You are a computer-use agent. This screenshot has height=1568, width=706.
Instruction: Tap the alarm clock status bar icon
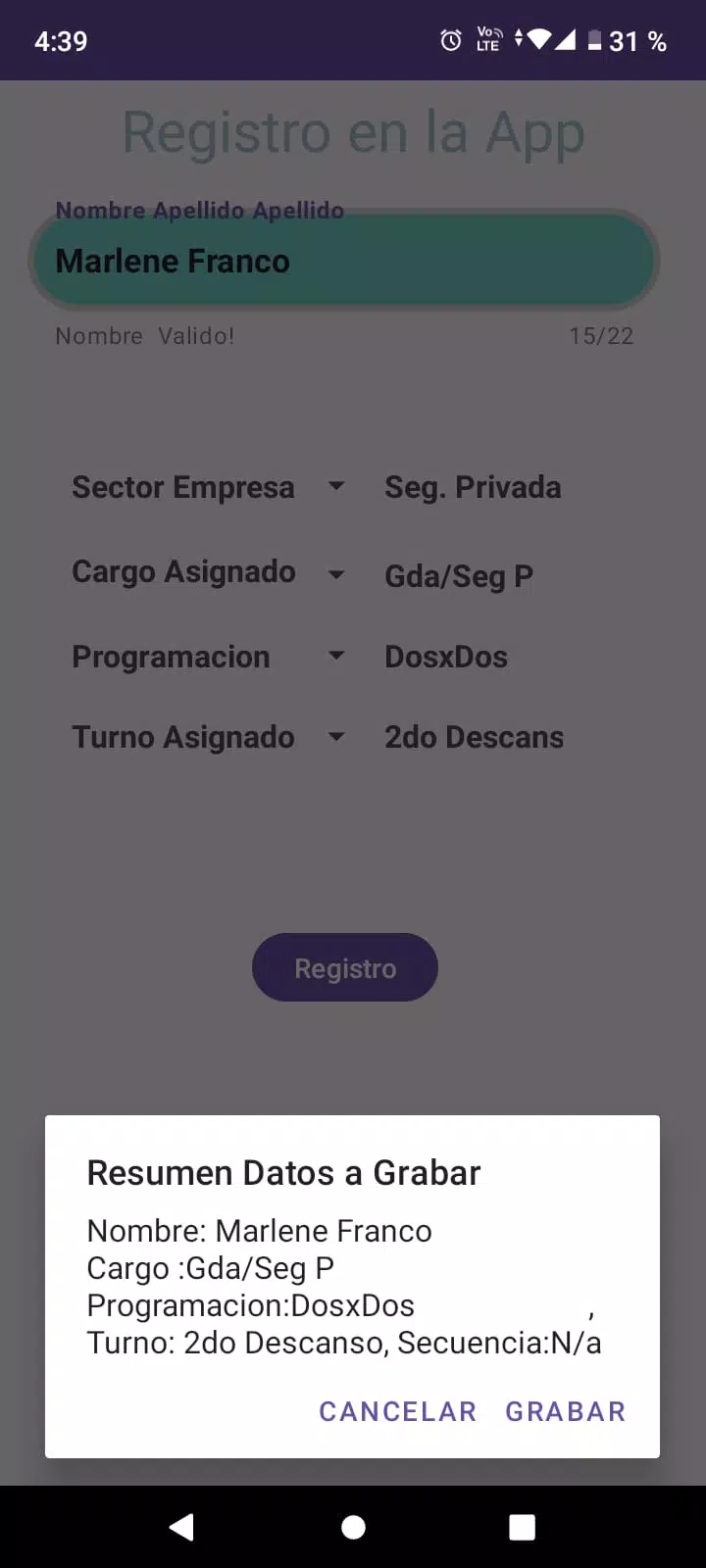coord(450,40)
